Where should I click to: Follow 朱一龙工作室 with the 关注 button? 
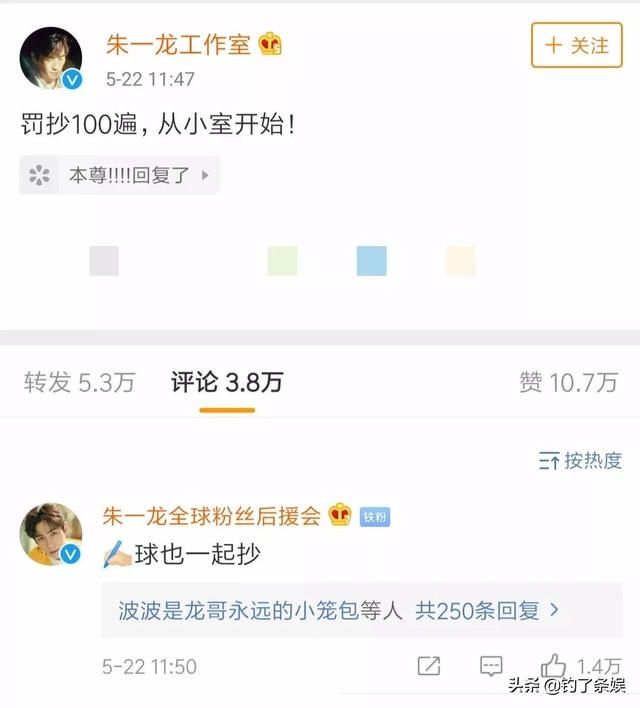click(x=577, y=45)
